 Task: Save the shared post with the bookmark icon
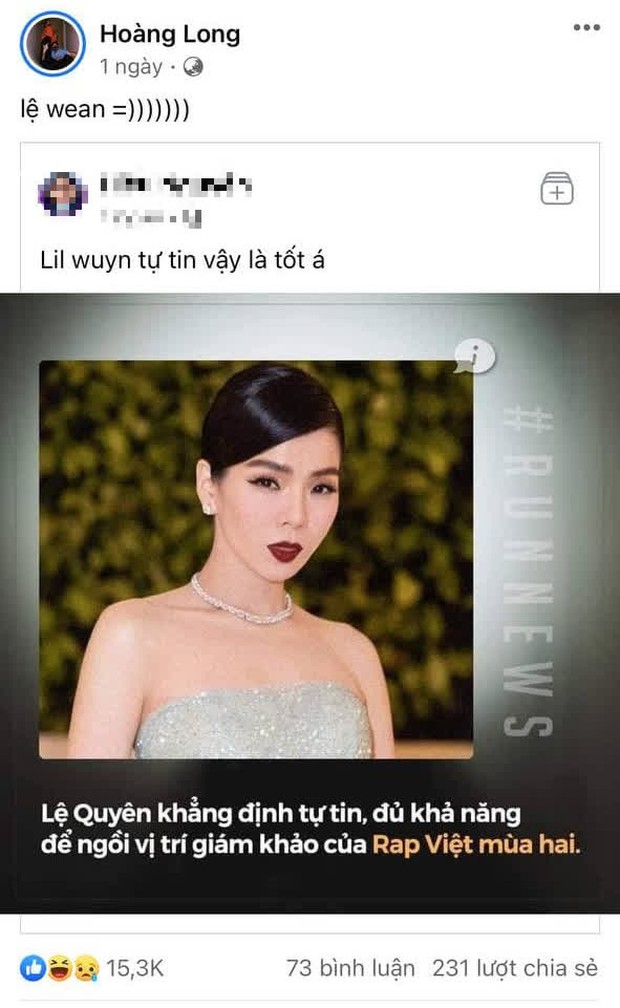(557, 188)
